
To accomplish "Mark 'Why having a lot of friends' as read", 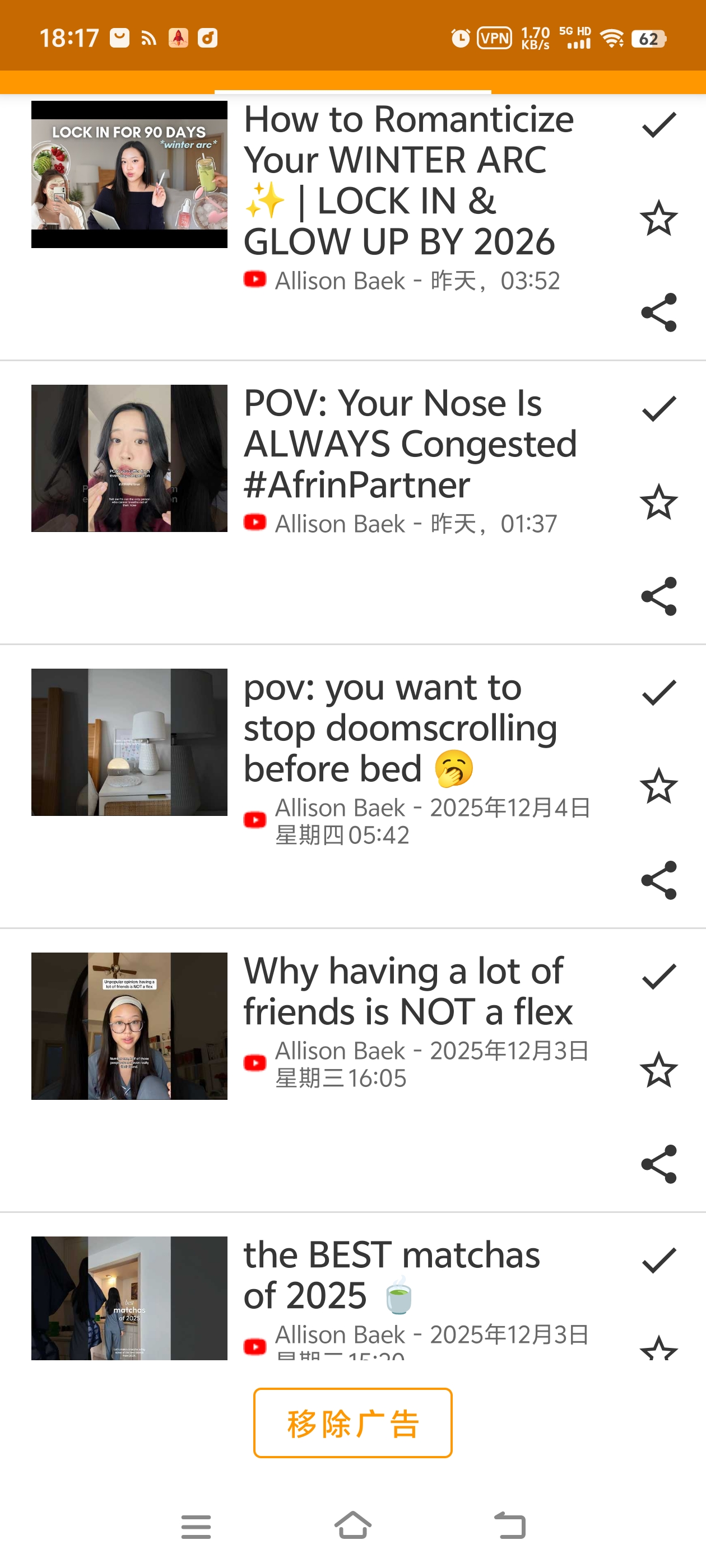I will (x=658, y=976).
